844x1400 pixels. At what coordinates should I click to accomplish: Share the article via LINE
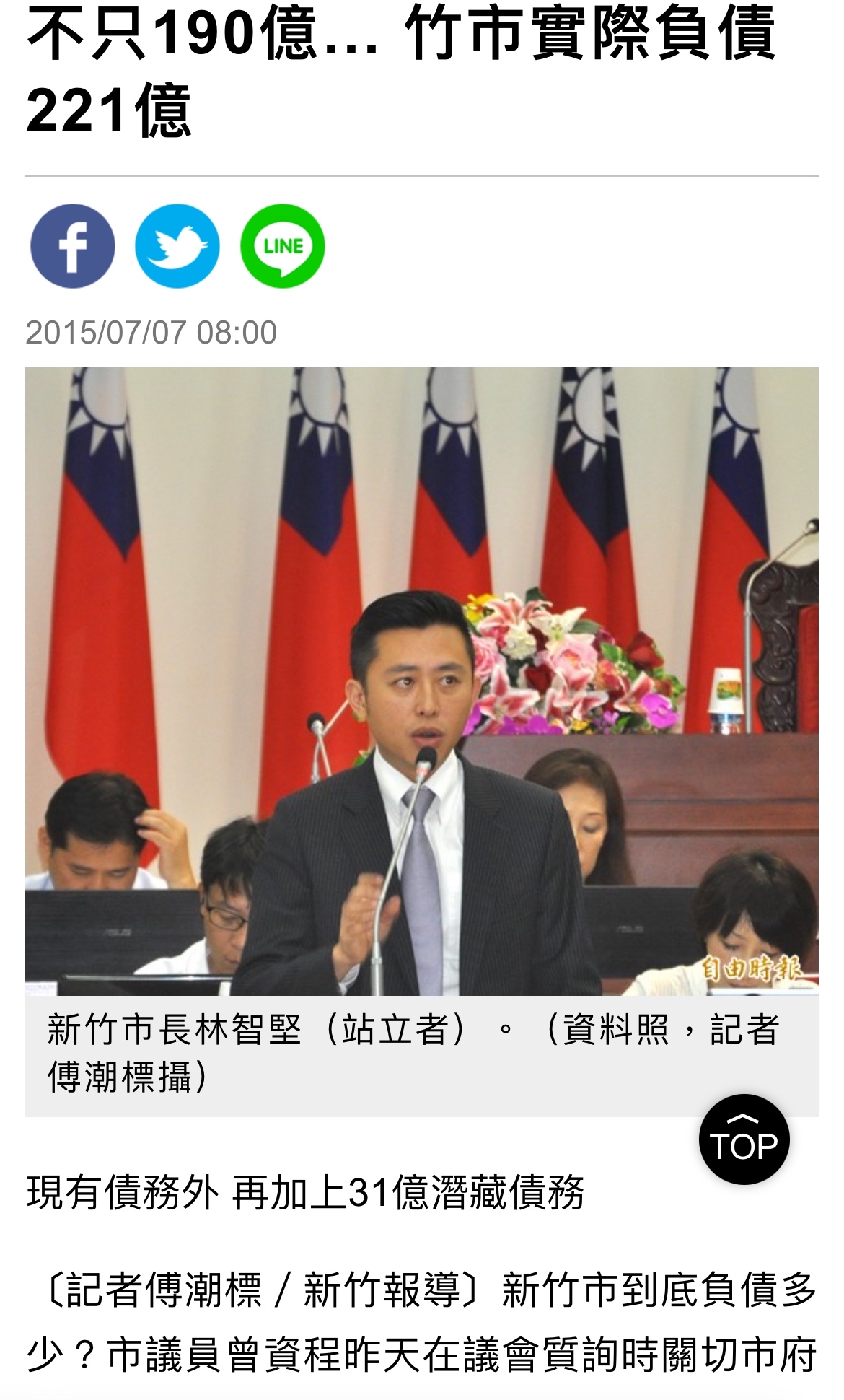click(282, 246)
